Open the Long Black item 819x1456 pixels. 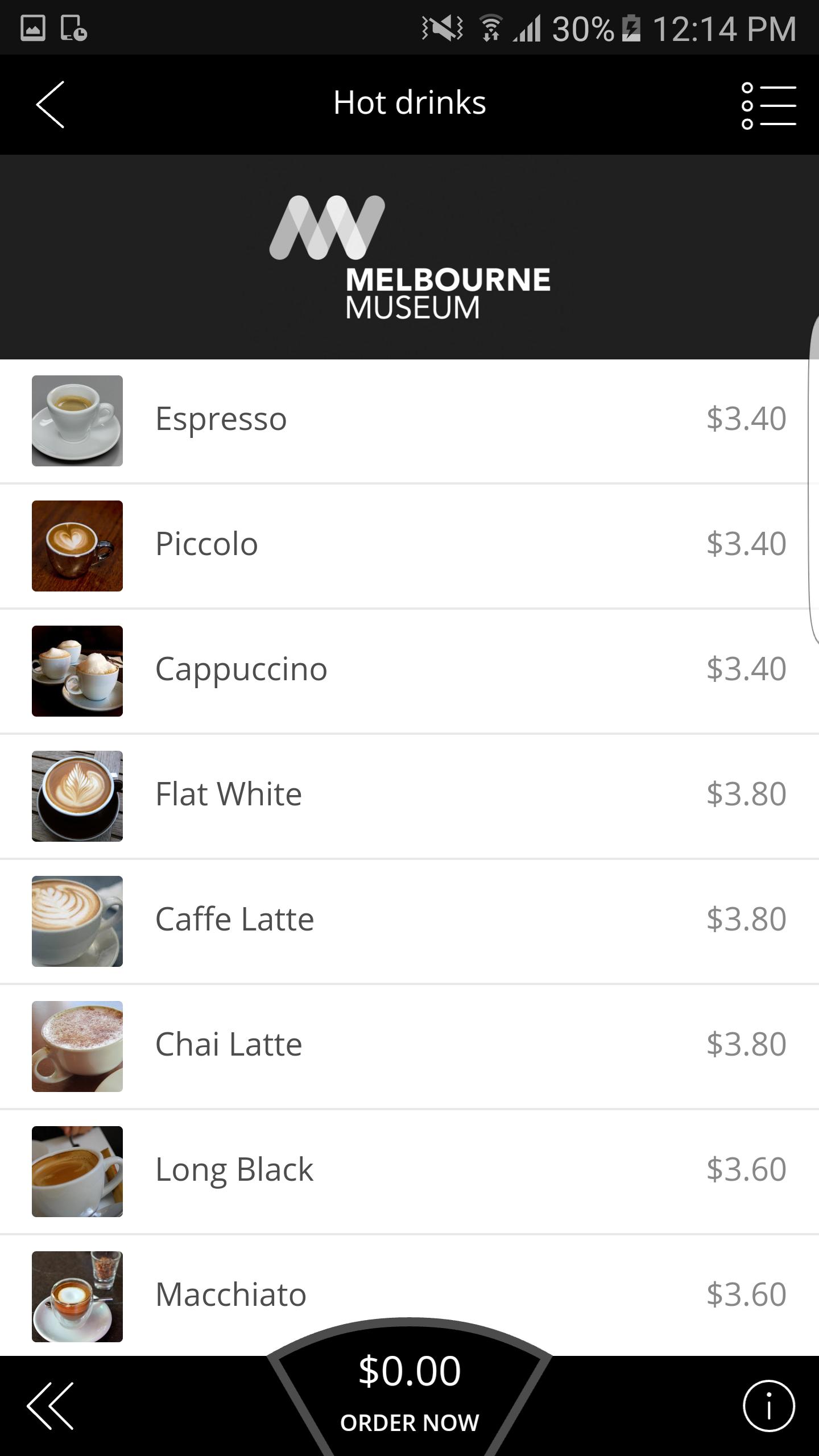coord(409,1171)
